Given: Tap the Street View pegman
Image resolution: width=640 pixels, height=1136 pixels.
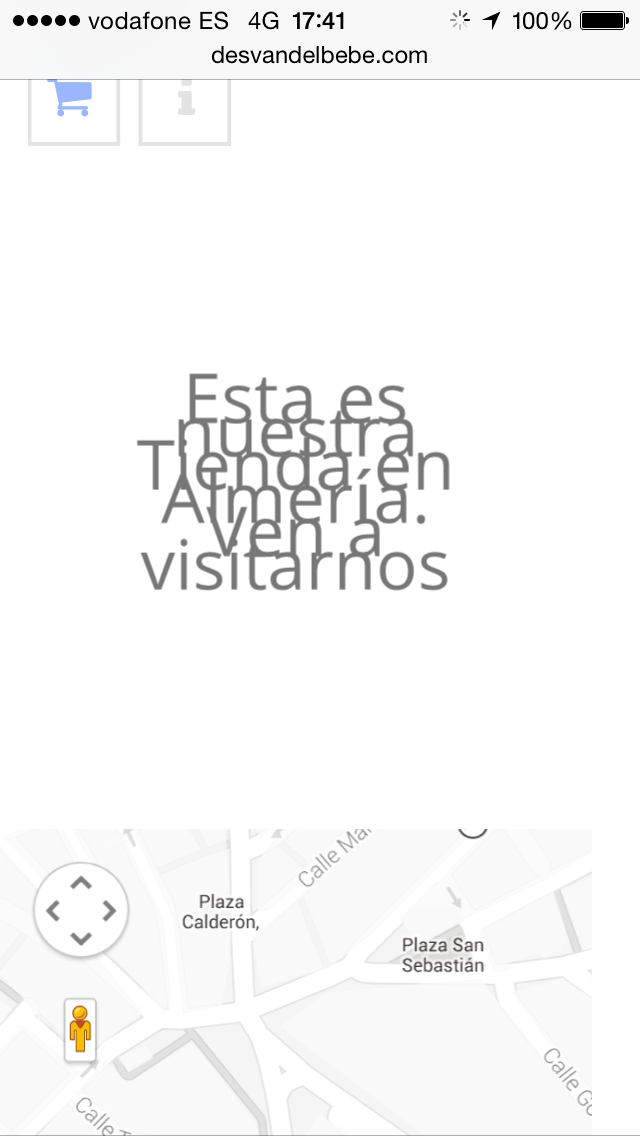Looking at the screenshot, I should 80,1028.
